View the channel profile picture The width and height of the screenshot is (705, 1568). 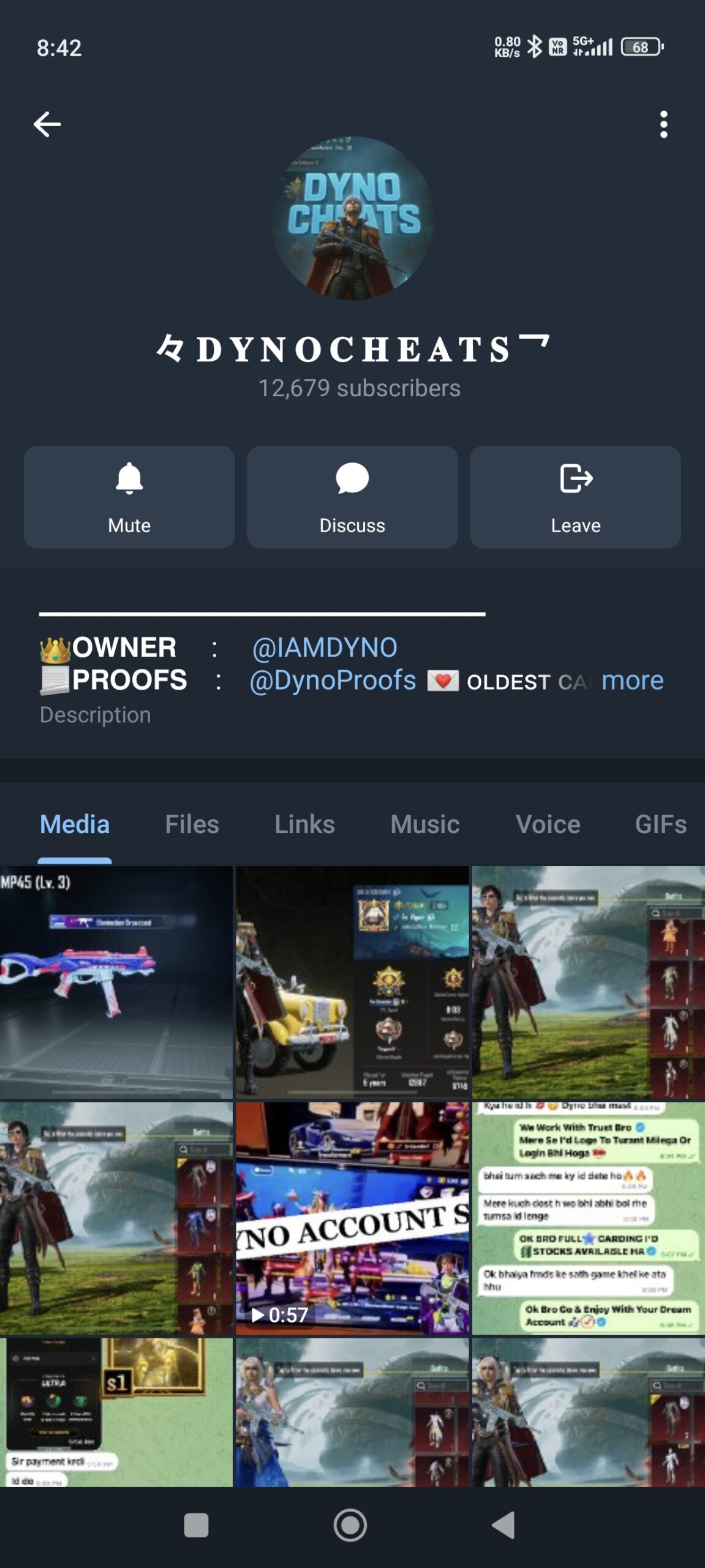tap(352, 218)
